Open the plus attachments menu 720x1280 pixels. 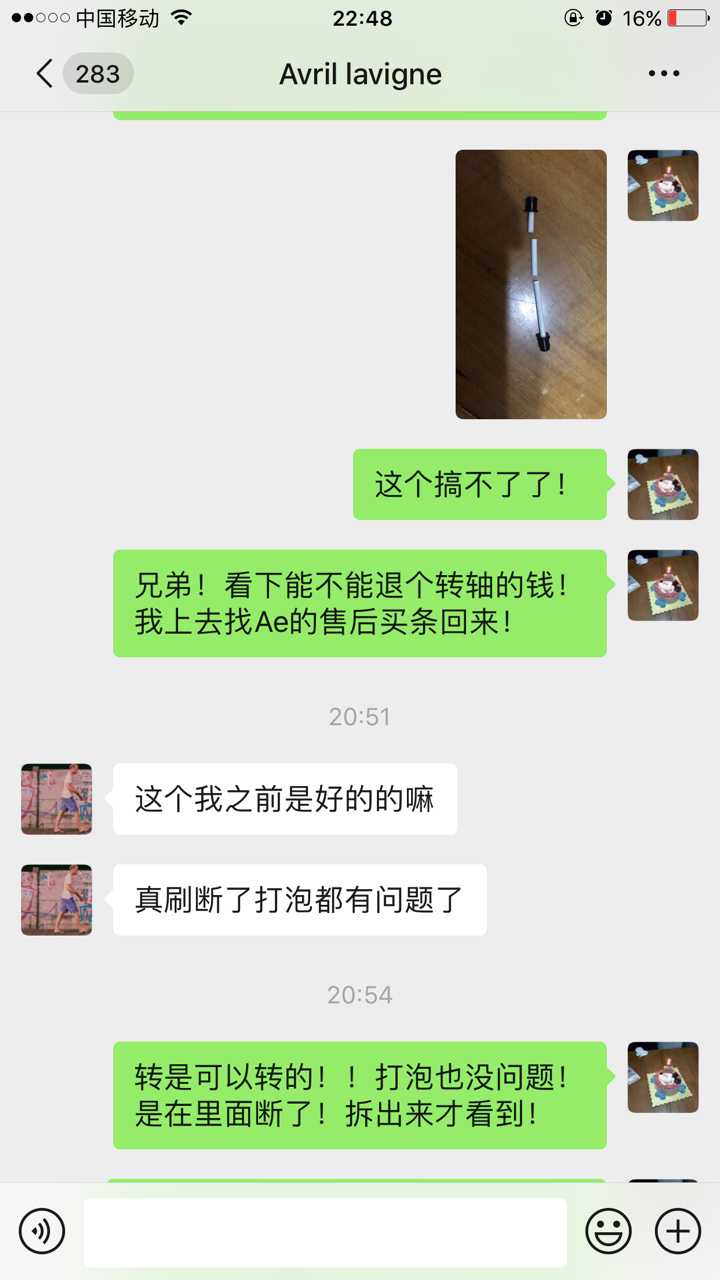click(x=678, y=1231)
